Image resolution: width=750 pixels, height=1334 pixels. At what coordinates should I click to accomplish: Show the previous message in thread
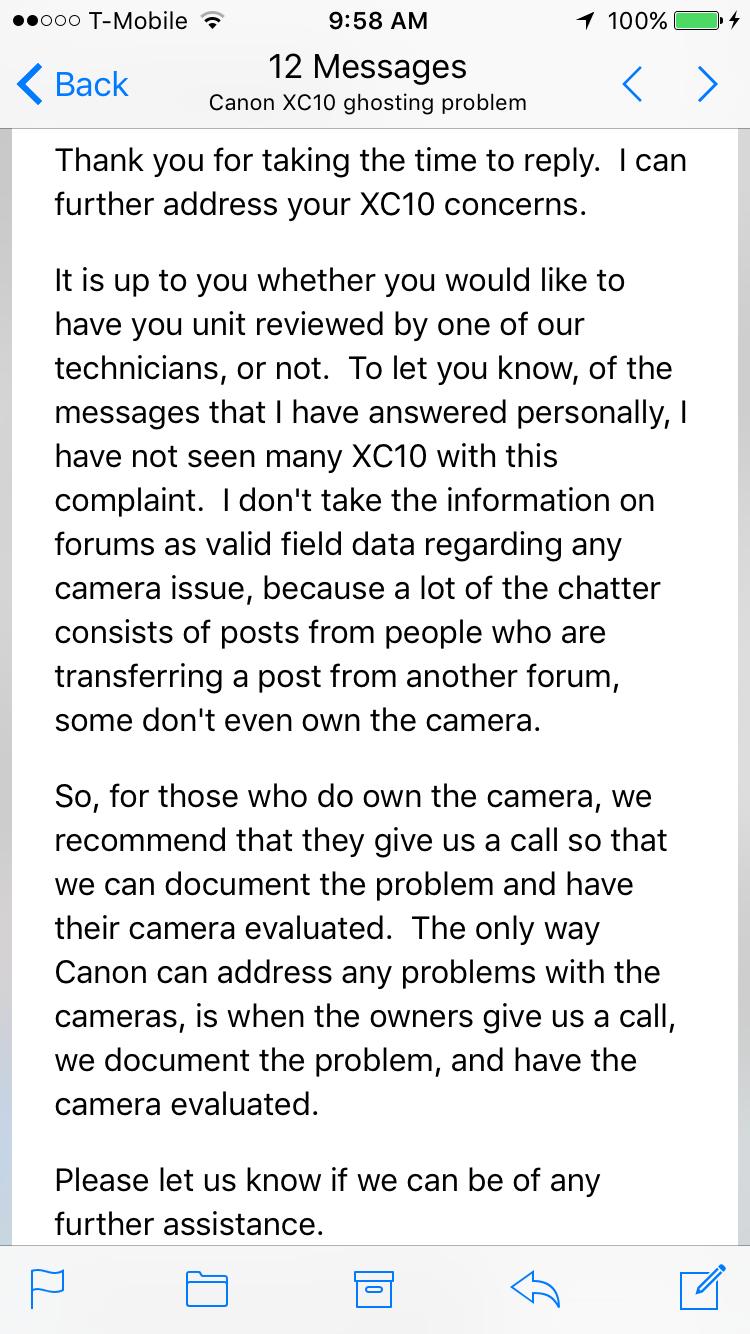tap(633, 85)
